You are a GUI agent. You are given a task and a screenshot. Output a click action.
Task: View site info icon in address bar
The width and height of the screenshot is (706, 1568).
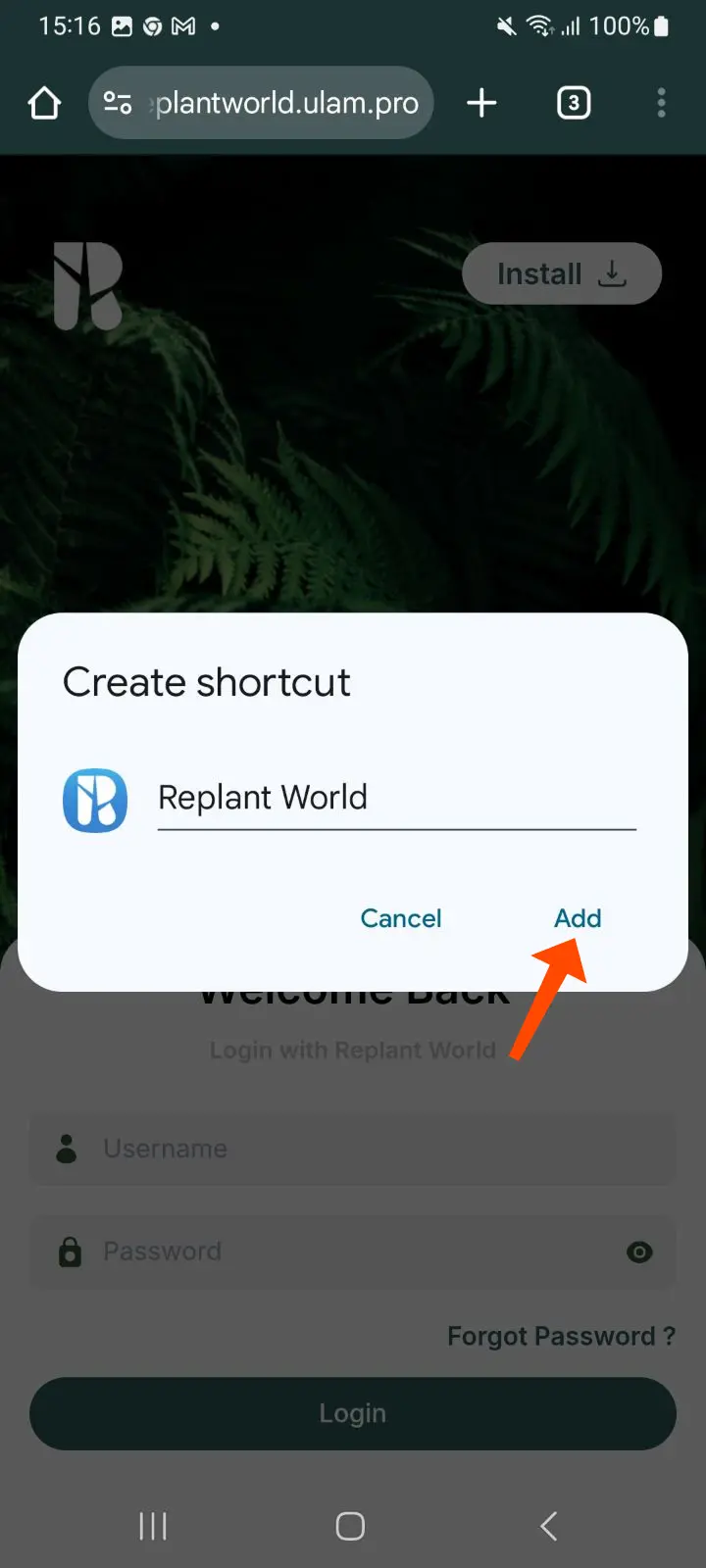tap(118, 103)
